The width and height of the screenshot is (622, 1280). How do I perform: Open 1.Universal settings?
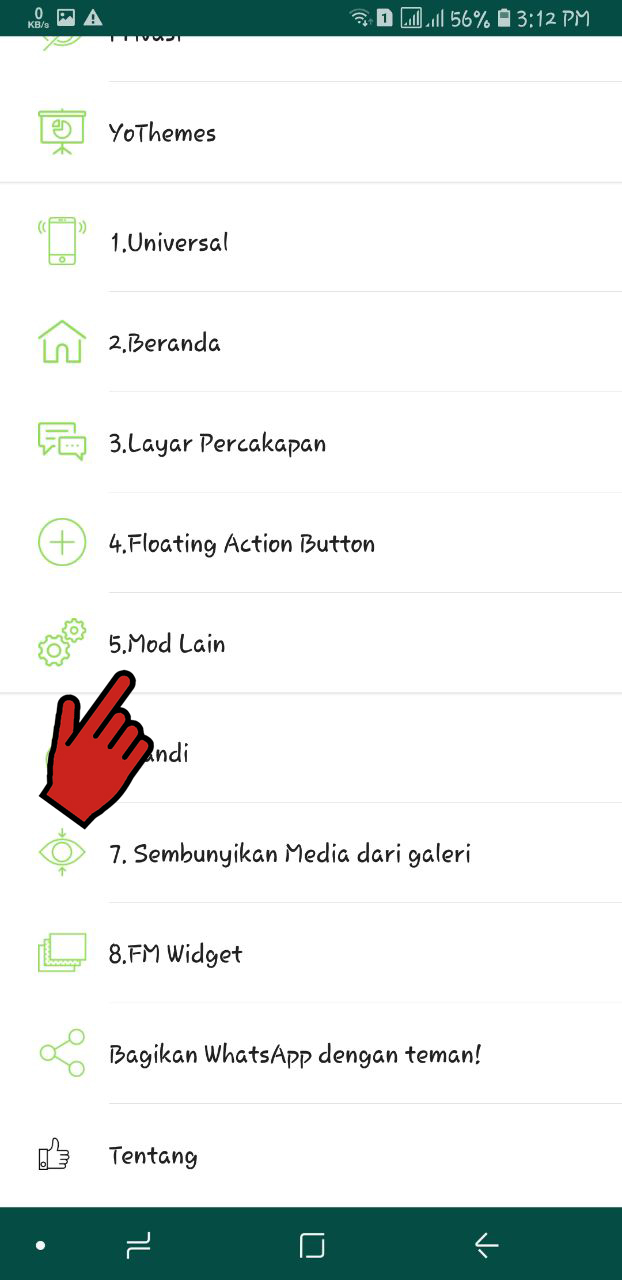(x=311, y=242)
